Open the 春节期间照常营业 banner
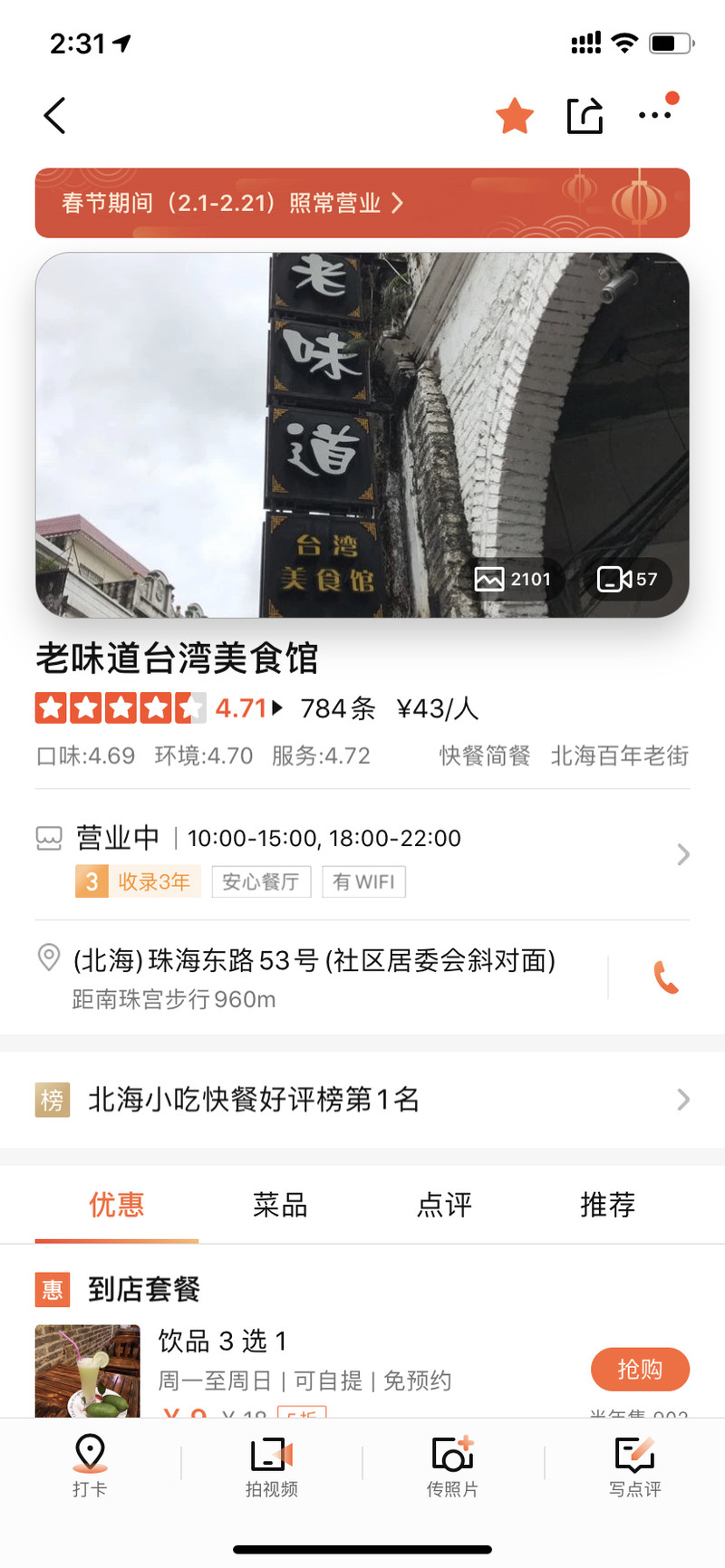 [x=362, y=203]
